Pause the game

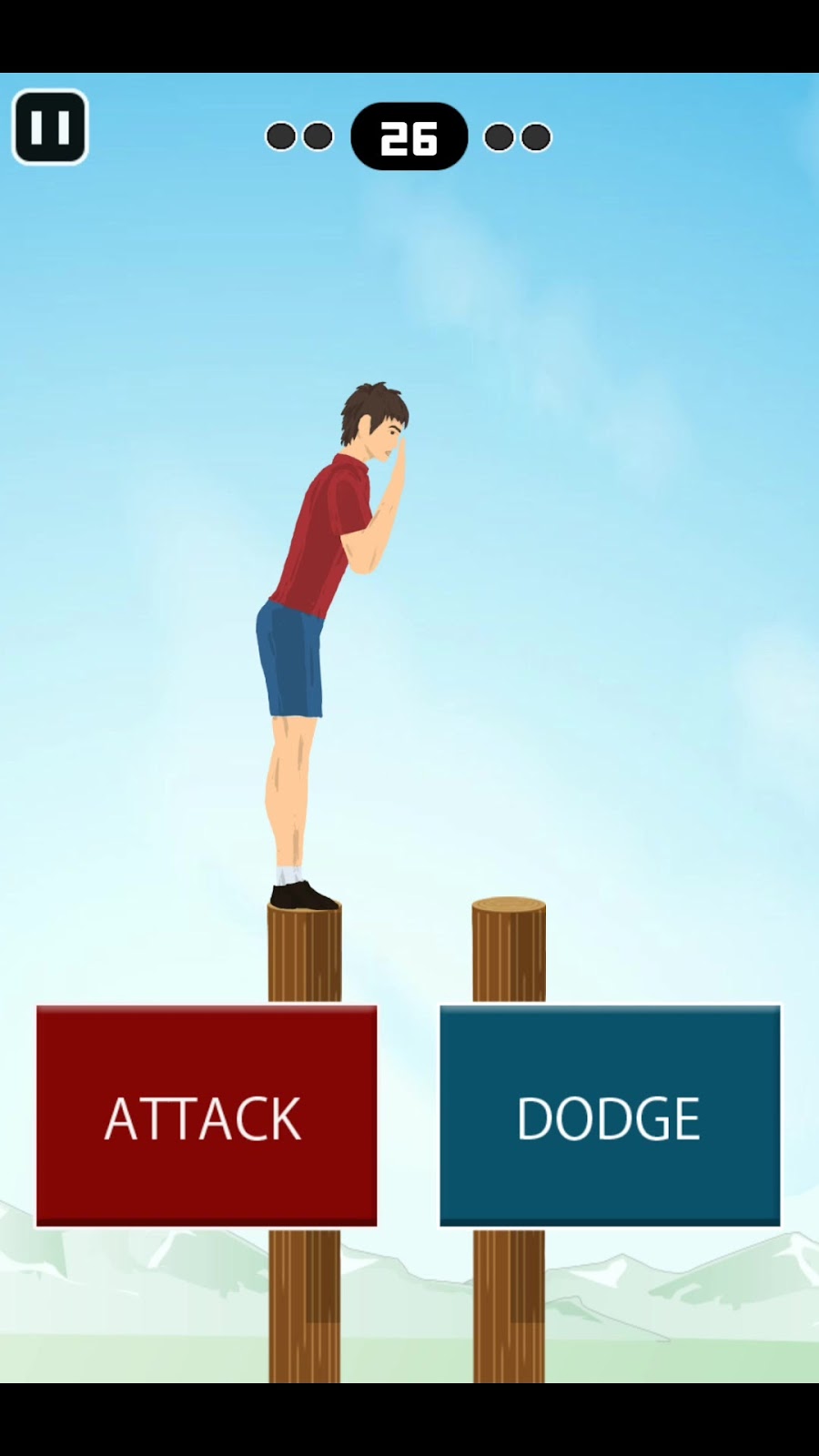50,127
